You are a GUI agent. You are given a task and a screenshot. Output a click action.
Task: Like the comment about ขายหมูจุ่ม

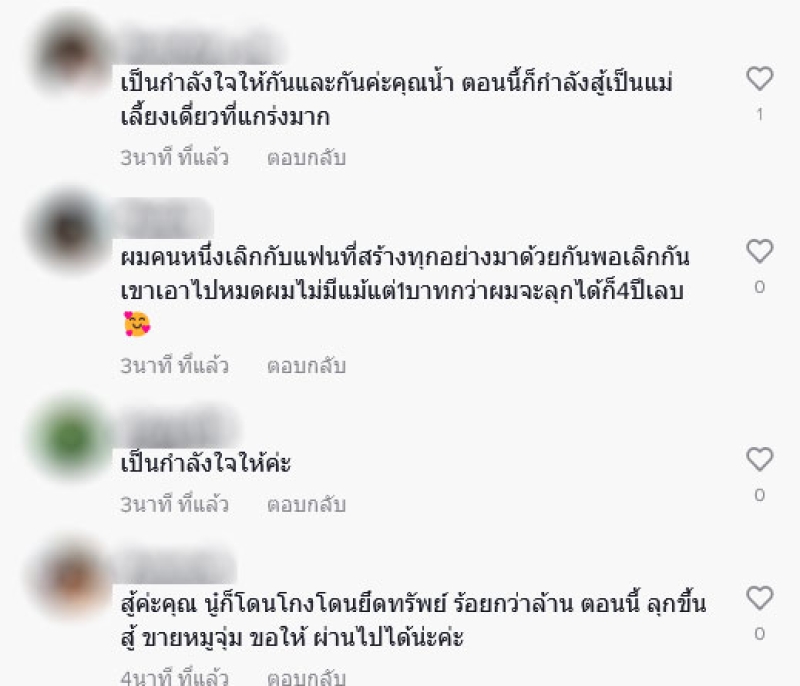point(760,598)
